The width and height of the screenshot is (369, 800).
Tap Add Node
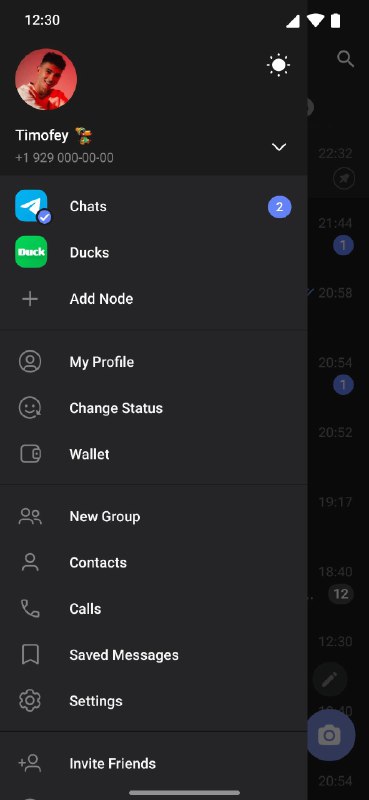click(x=154, y=298)
